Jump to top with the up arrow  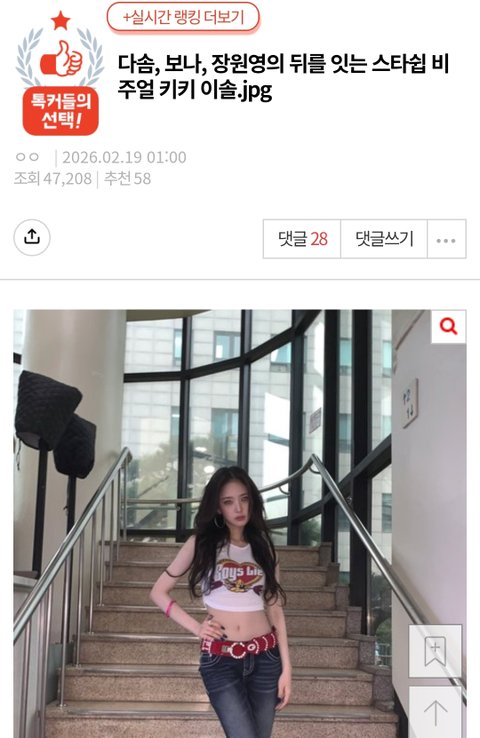(x=435, y=712)
